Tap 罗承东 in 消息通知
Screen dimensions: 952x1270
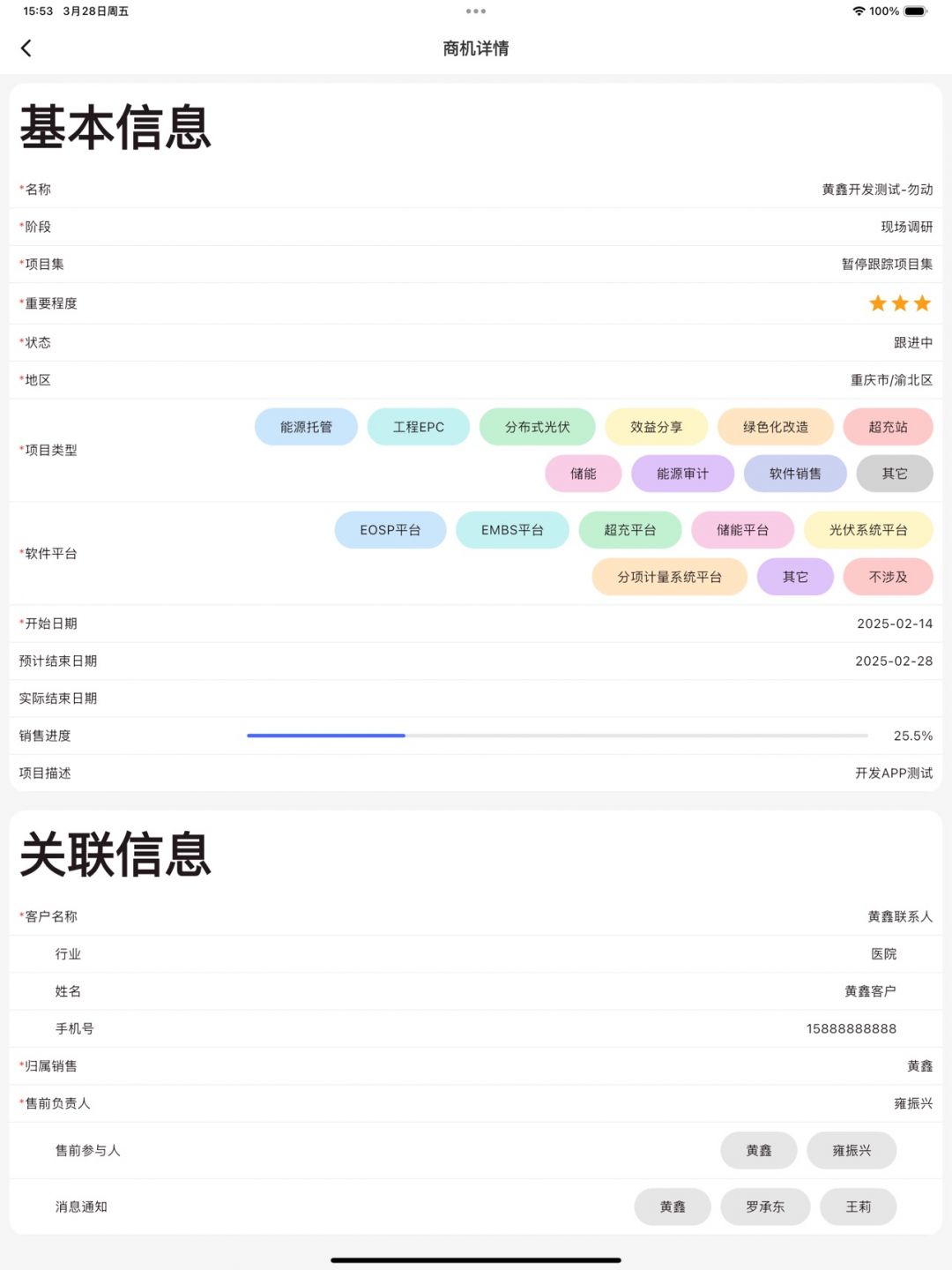[765, 1207]
